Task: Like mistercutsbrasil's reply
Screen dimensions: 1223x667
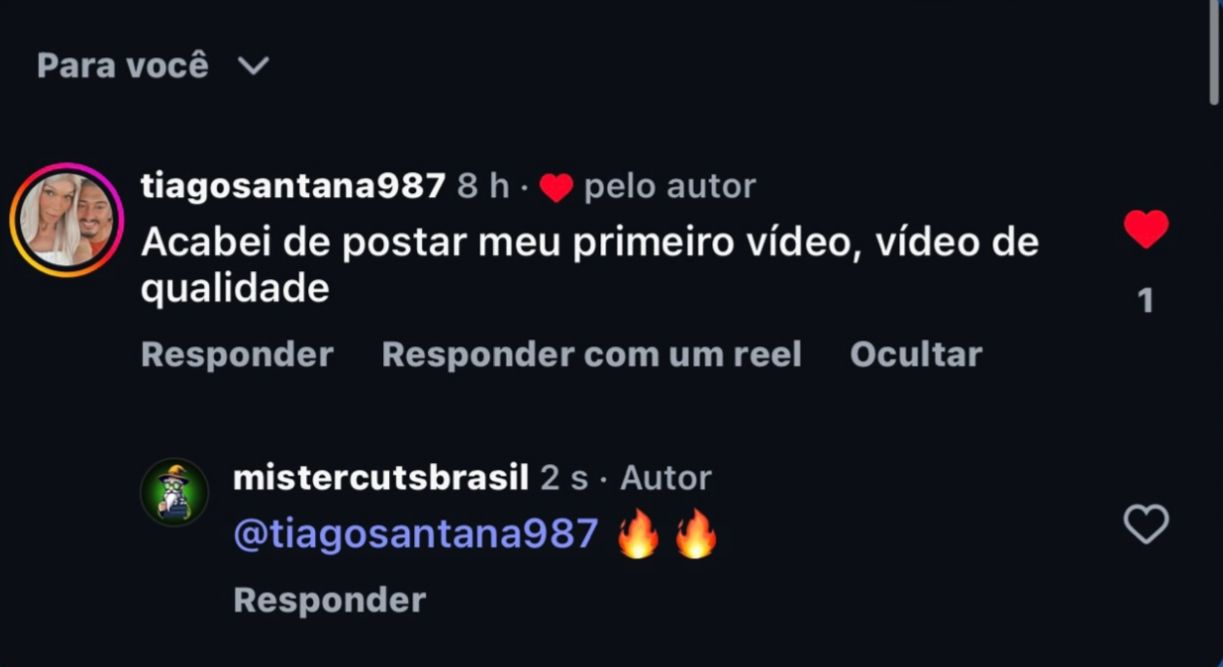Action: click(x=1145, y=524)
